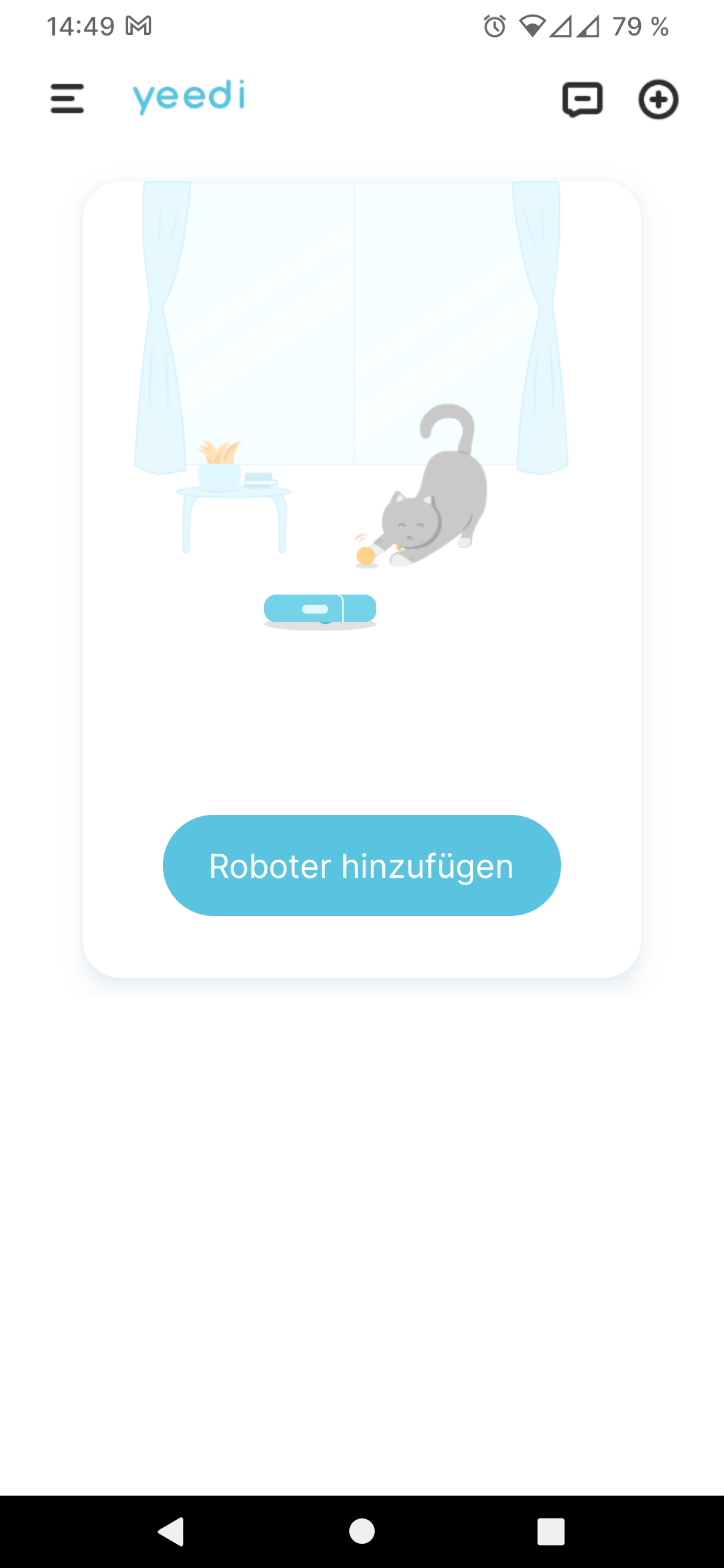Go back with the system back button

(x=171, y=1531)
